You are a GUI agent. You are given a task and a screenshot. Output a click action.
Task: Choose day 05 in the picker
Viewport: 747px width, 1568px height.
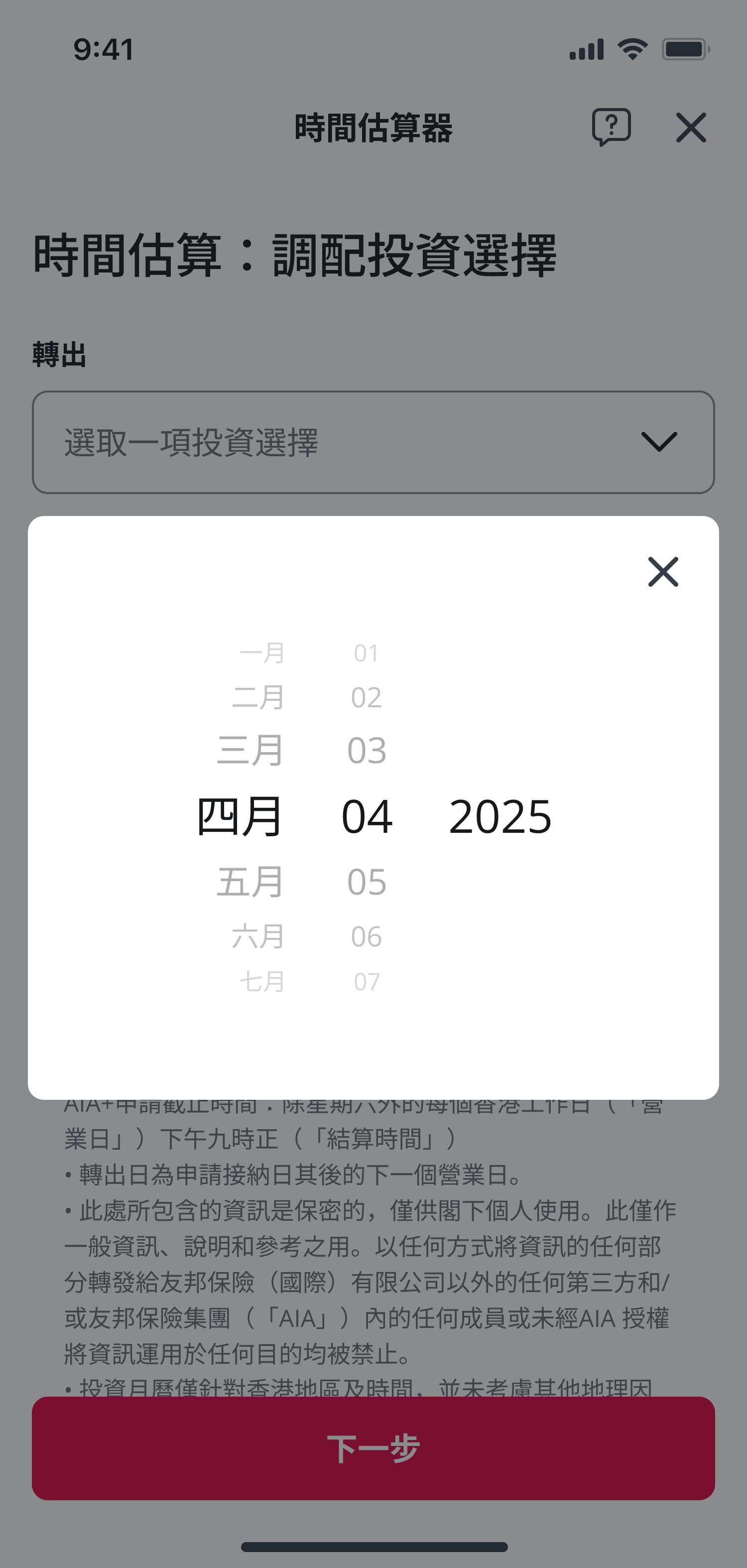[x=367, y=882]
